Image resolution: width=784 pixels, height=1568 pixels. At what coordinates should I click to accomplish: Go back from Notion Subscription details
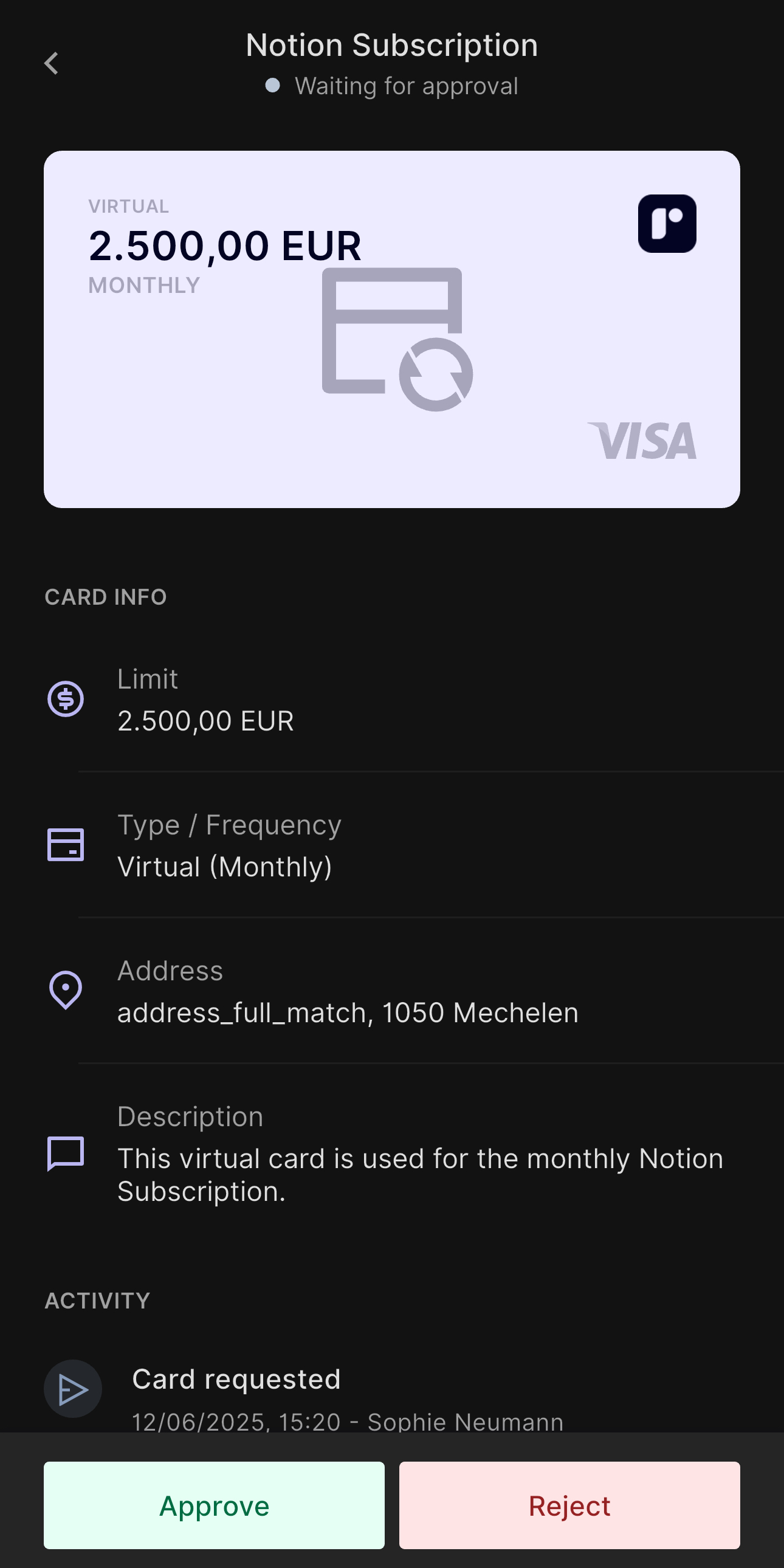coord(52,63)
